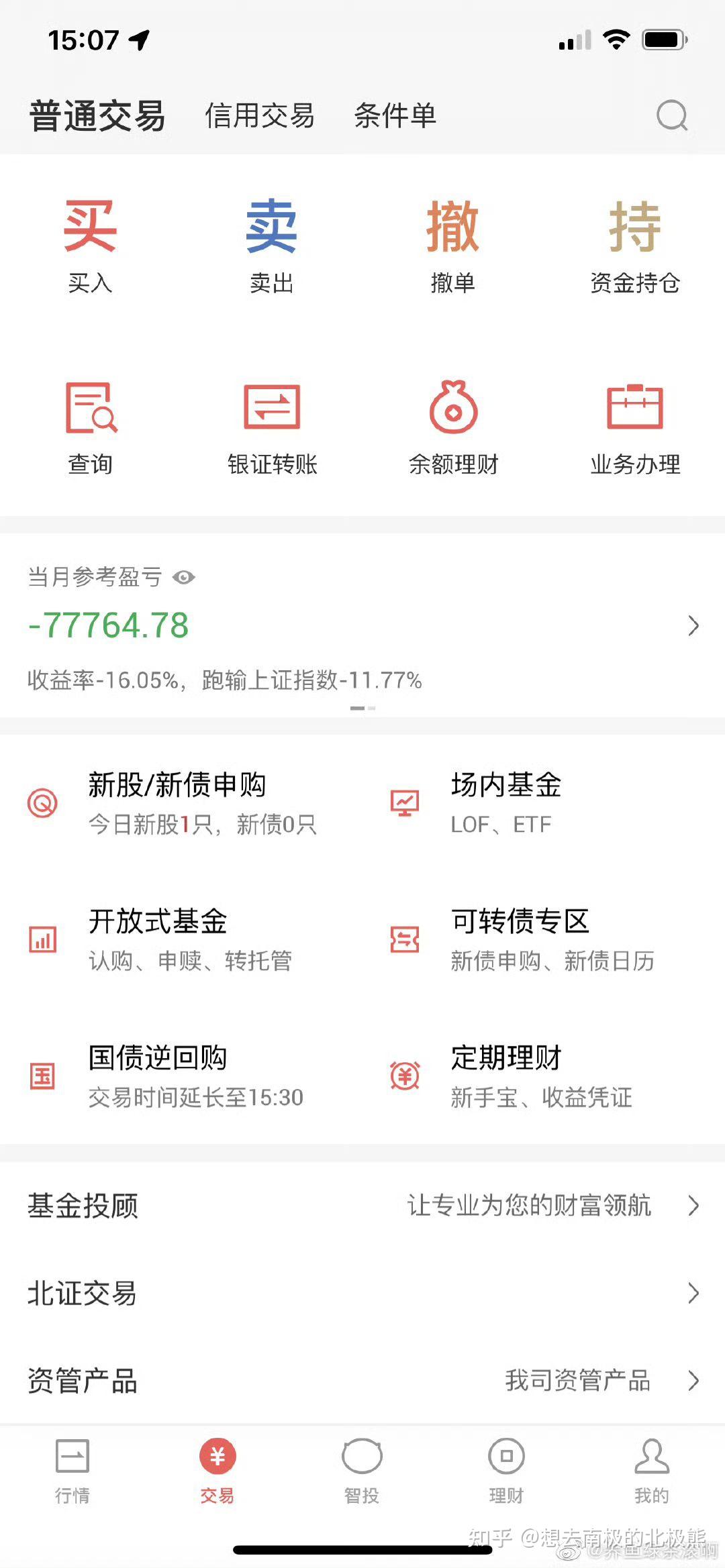Open the 北证交易 row
This screenshot has height=1568, width=725.
pyautogui.click(x=362, y=1293)
